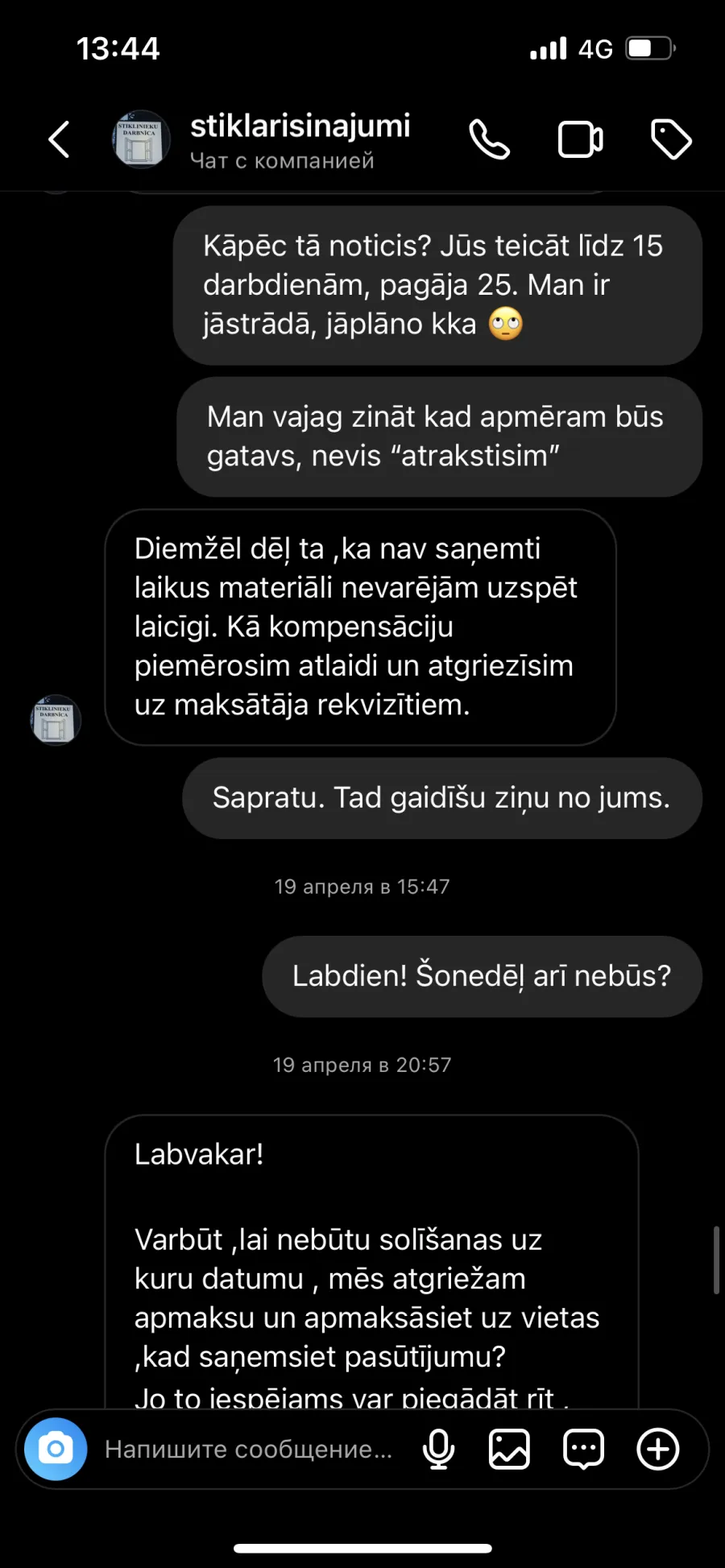The image size is (725, 1568).
Task: Open stiklarisinajumi profile from header
Action: 300,140
